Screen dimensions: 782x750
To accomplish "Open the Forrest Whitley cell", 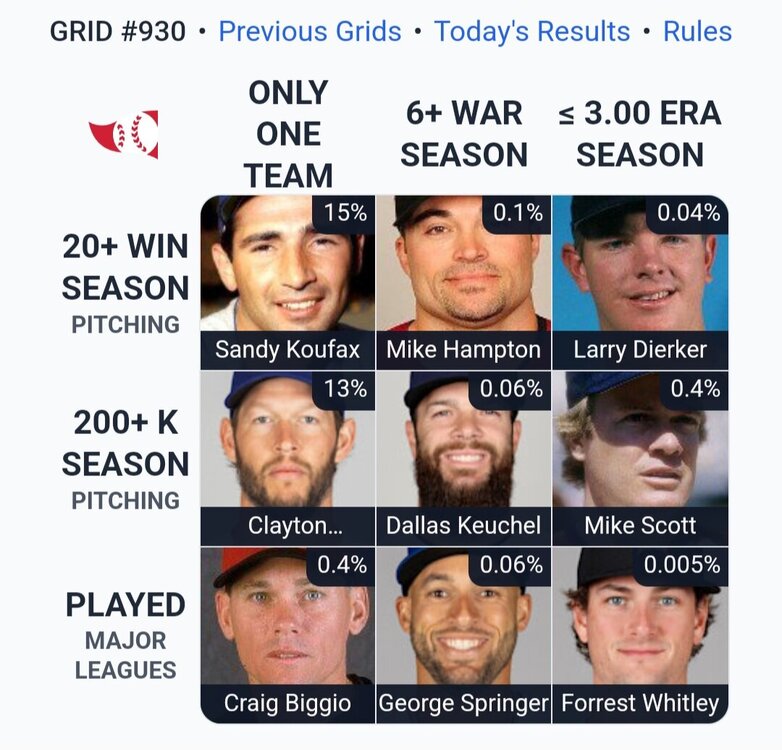I will click(640, 634).
